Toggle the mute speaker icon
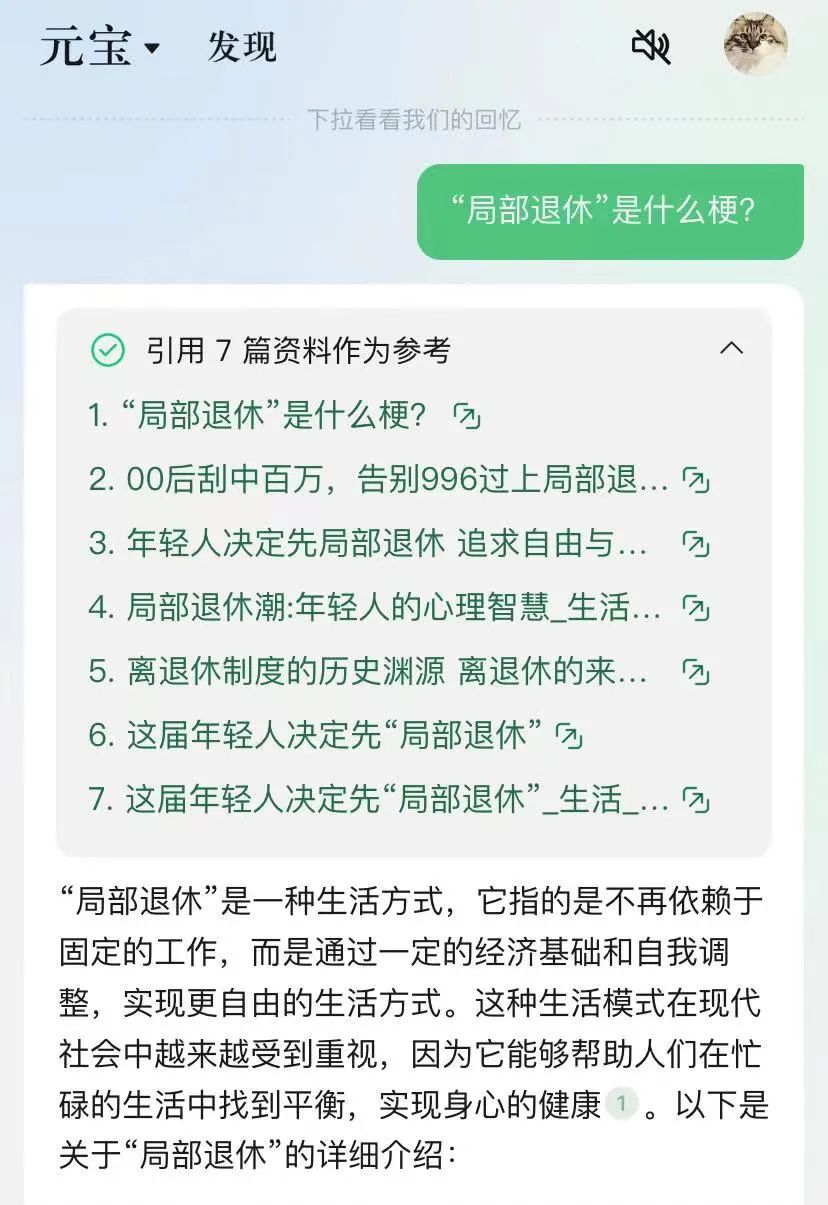The image size is (828, 1205). [x=651, y=46]
